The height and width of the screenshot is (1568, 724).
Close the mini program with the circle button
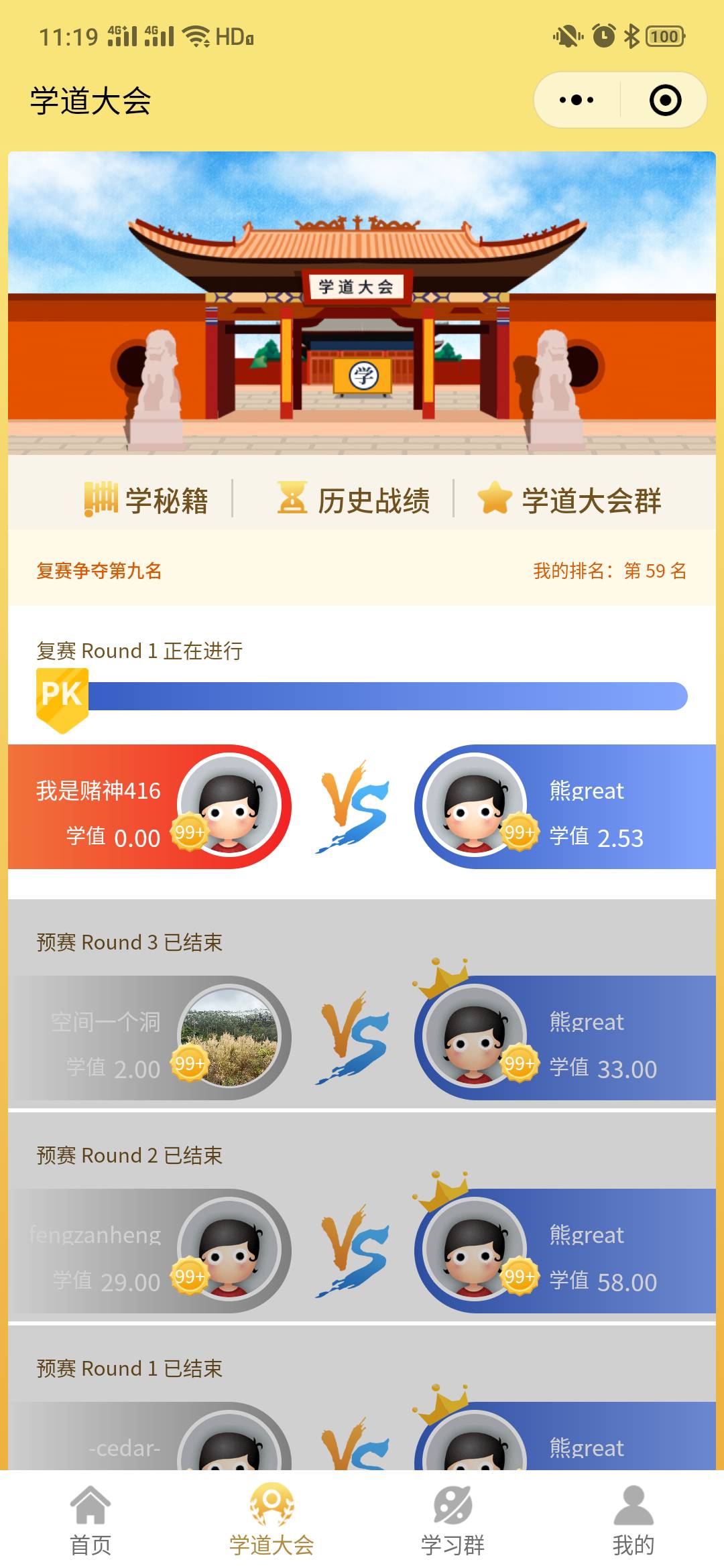[665, 101]
